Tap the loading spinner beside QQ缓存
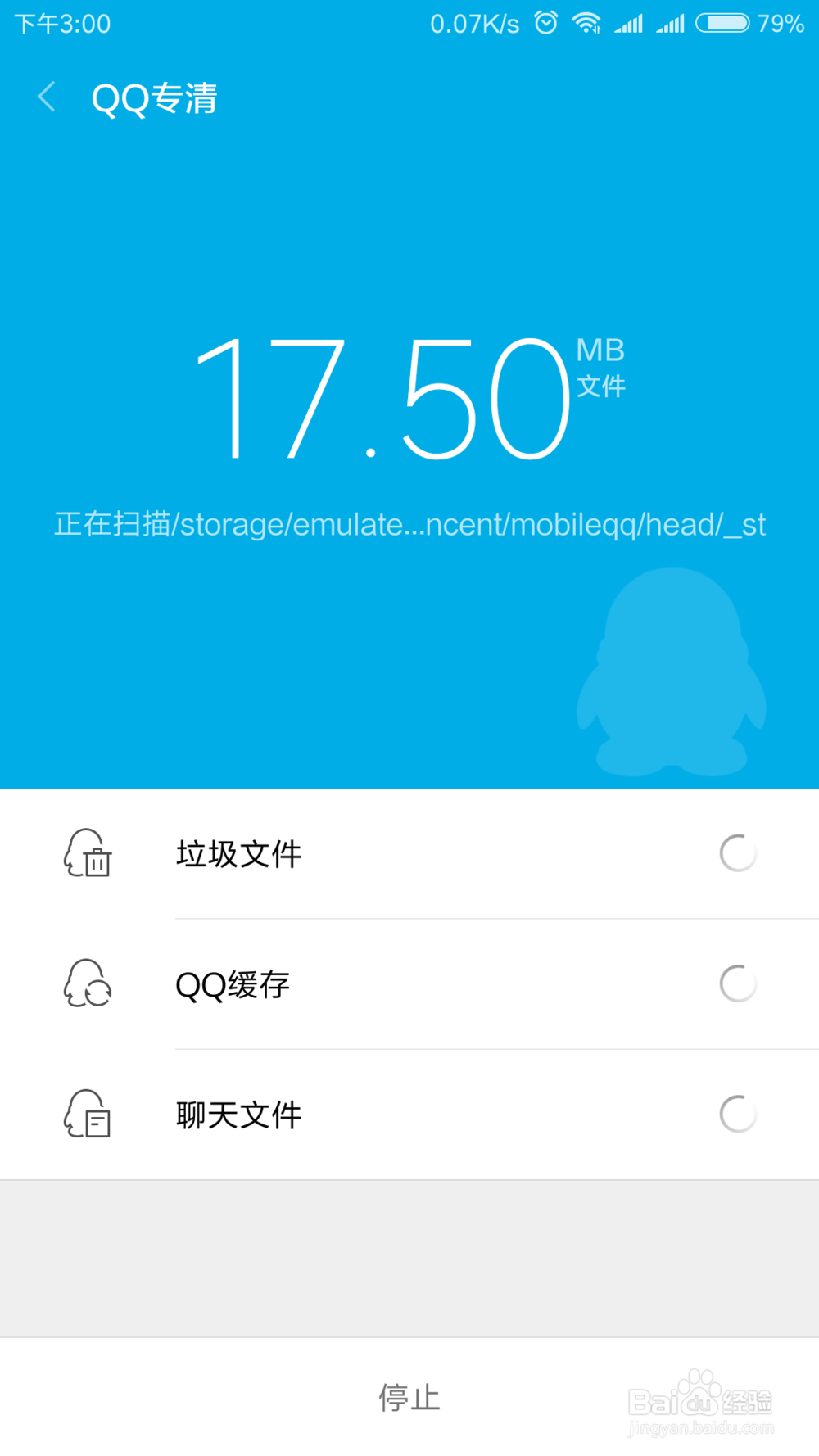This screenshot has height=1456, width=819. point(737,983)
